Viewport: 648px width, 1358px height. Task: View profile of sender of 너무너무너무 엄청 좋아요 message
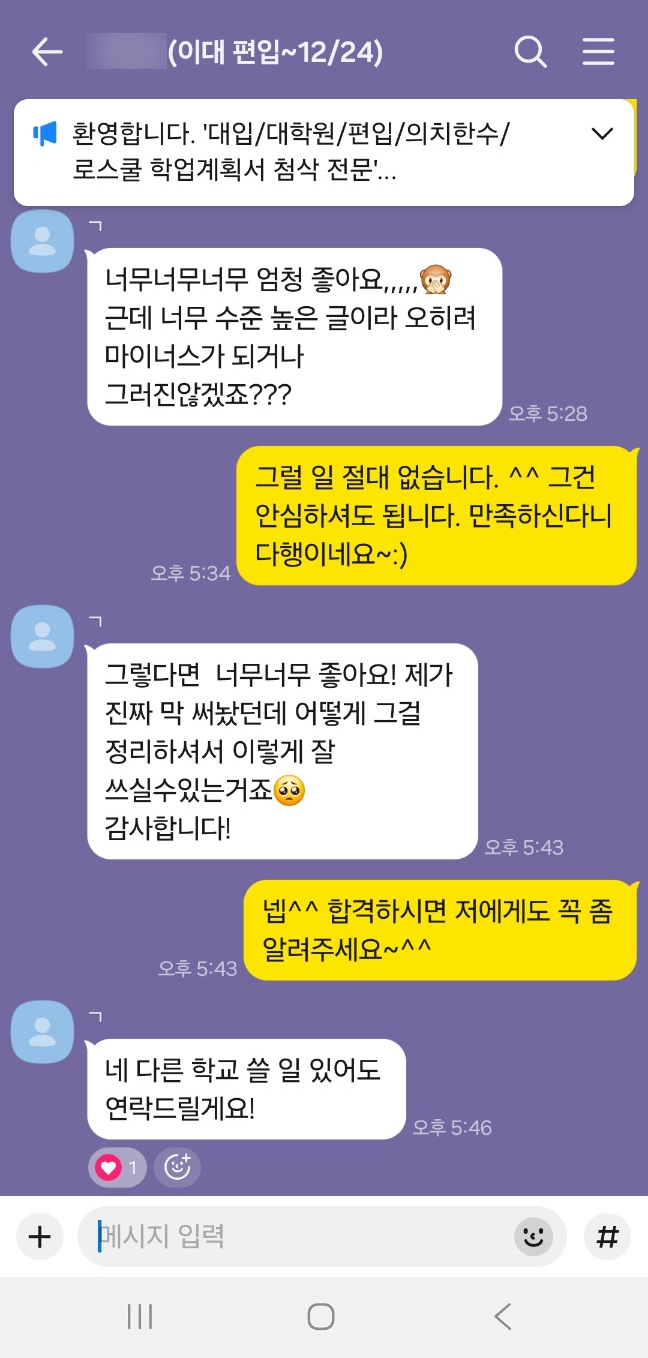tap(42, 241)
